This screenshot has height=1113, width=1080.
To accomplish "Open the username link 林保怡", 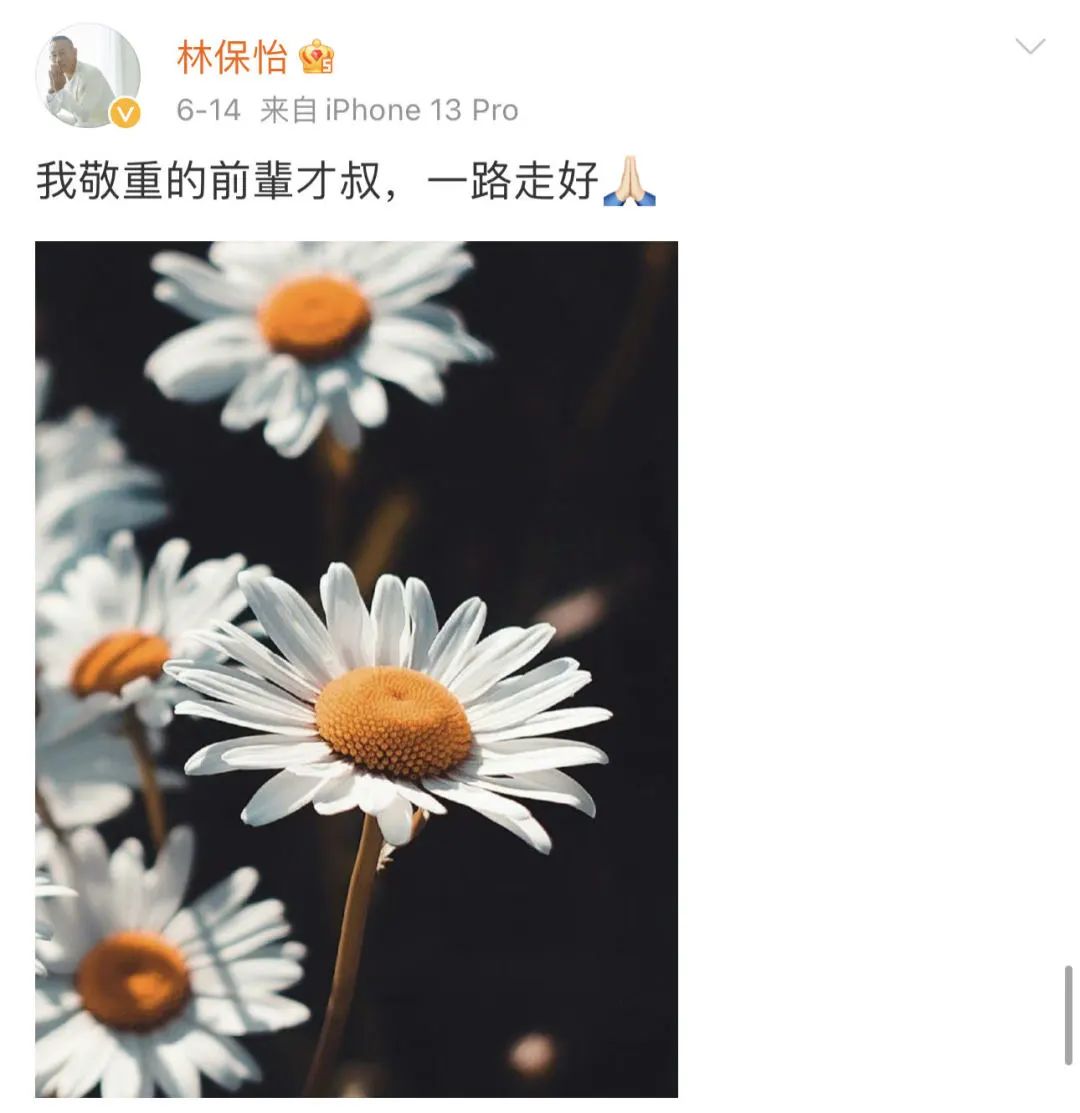I will pos(232,57).
